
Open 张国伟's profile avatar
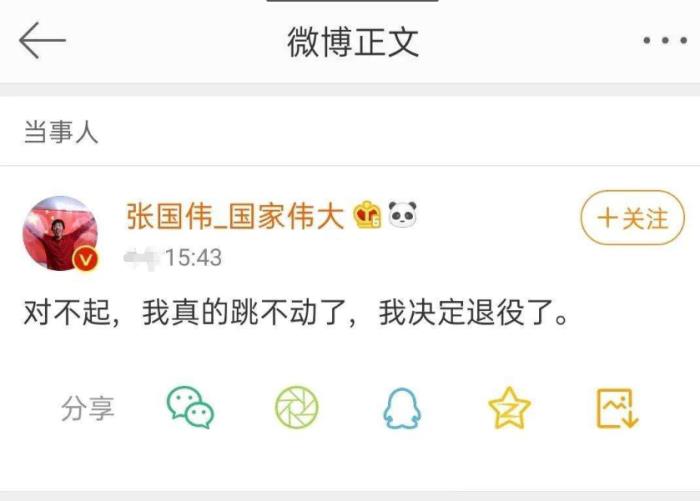coord(60,234)
